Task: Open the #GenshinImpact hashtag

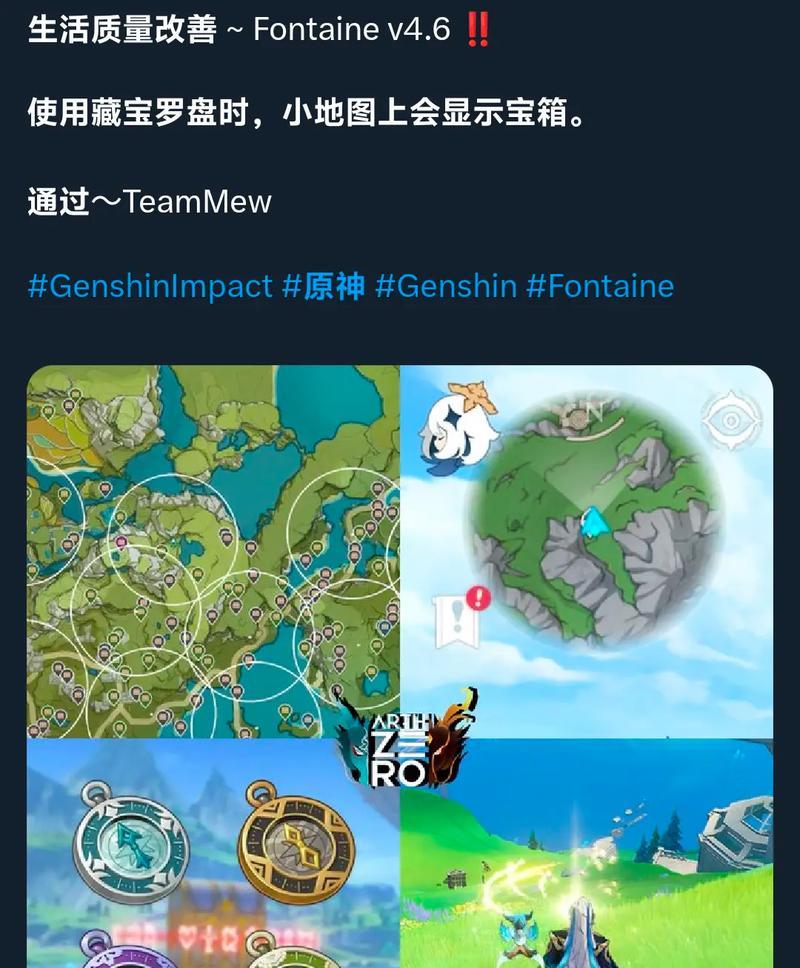Action: (150, 287)
